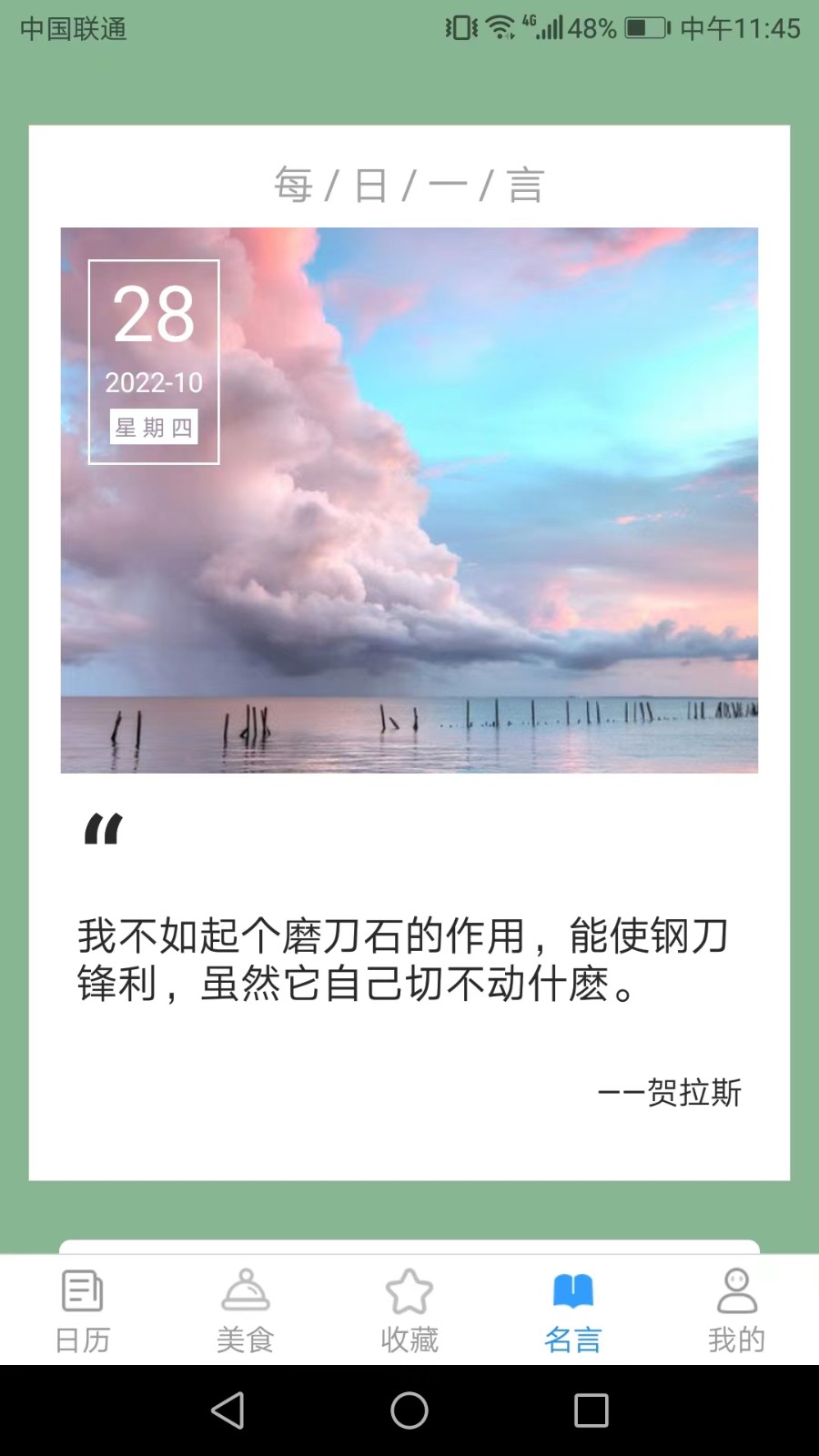
Task: Switch to the 收藏 tab
Action: tap(409, 1310)
